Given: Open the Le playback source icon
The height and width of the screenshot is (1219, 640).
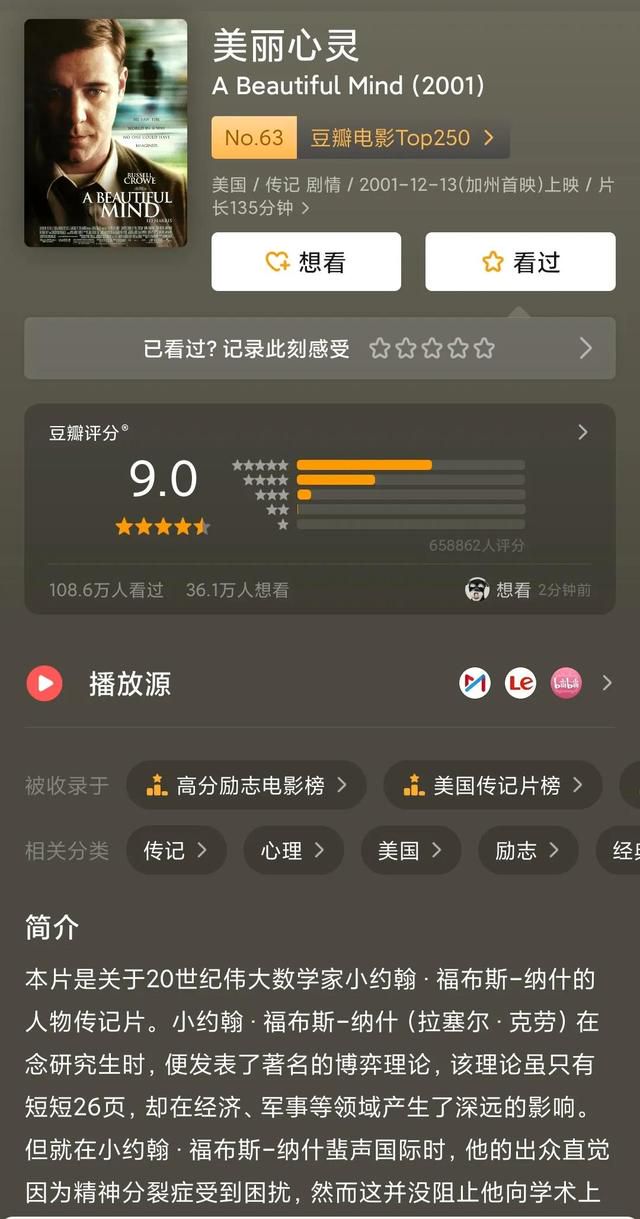Looking at the screenshot, I should coord(520,683).
